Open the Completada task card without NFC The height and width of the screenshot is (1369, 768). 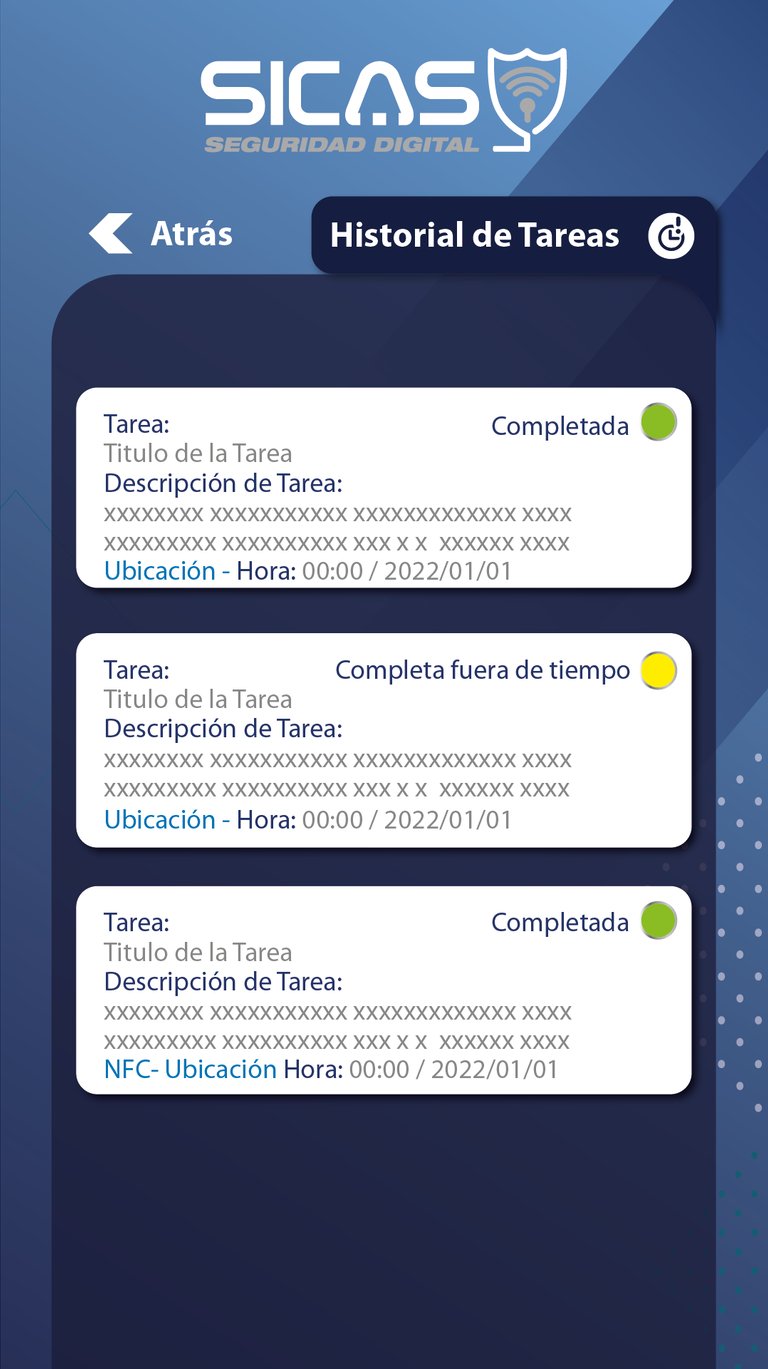[383, 487]
